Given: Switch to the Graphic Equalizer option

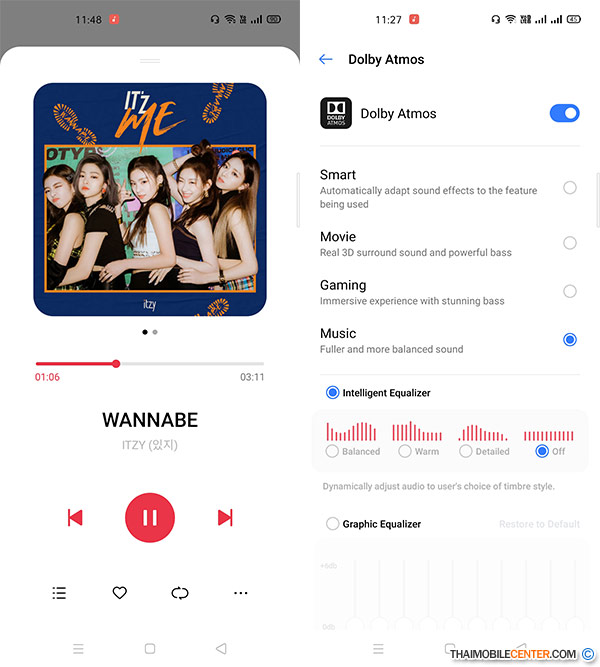Looking at the screenshot, I should click(x=333, y=524).
